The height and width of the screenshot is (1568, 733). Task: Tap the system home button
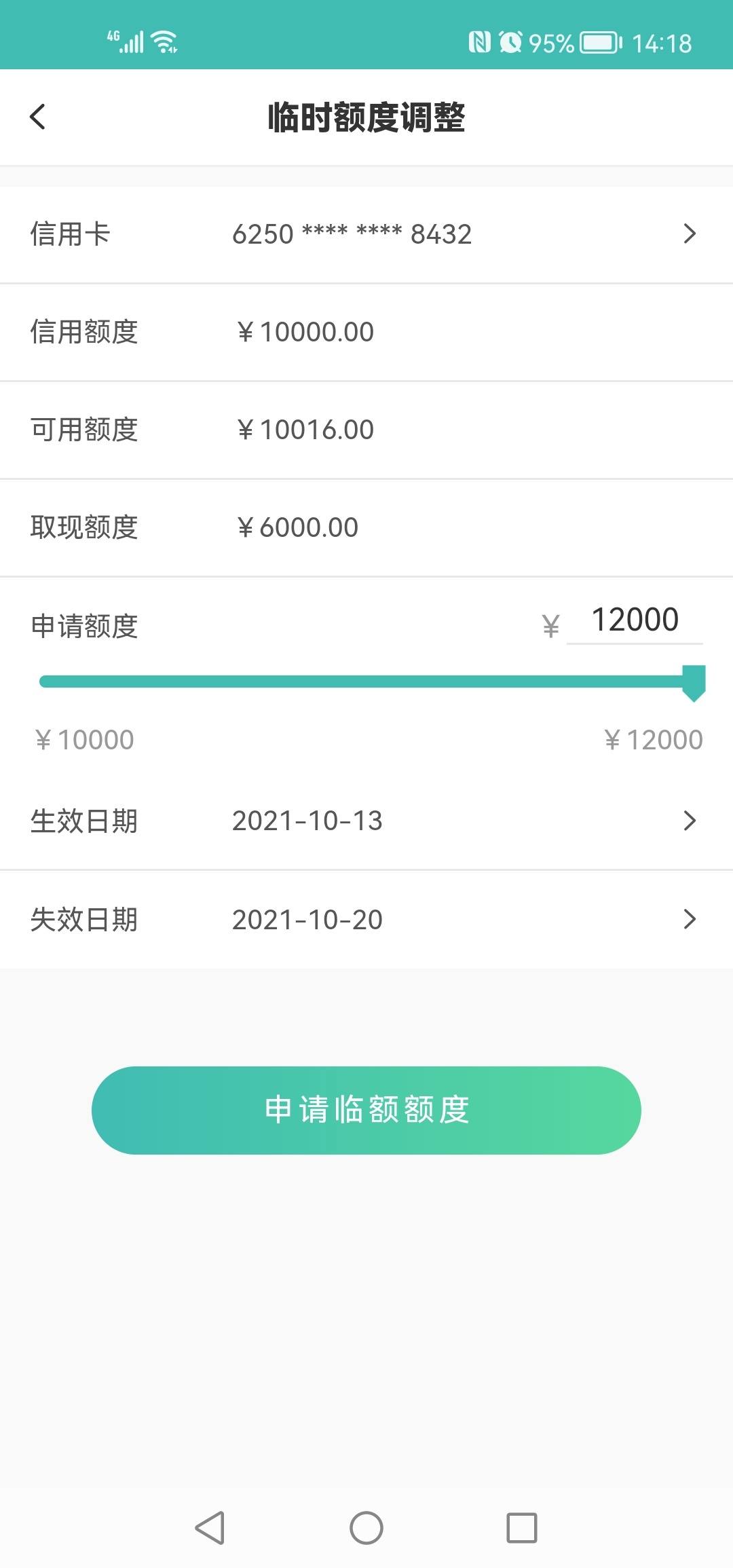[366, 1528]
